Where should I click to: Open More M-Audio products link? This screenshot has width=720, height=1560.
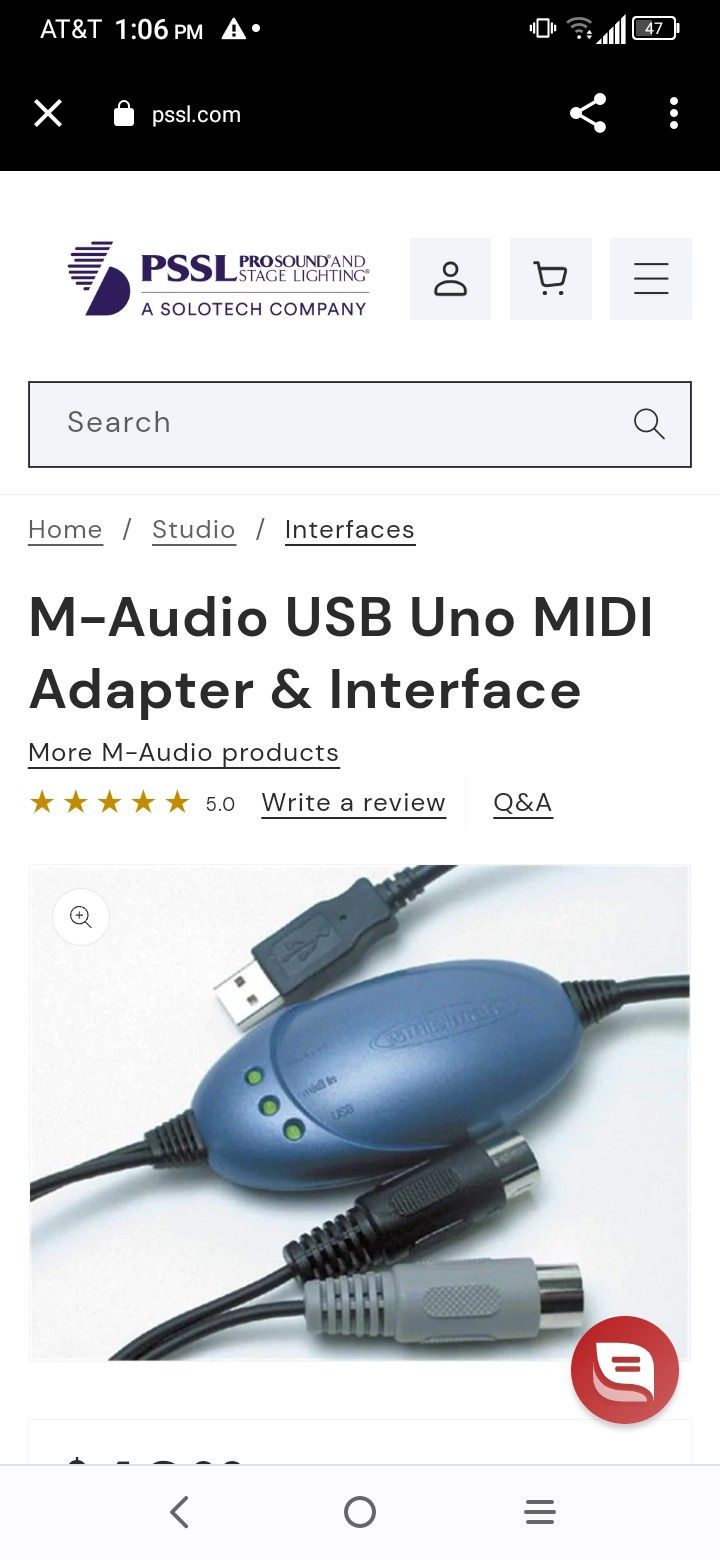183,751
